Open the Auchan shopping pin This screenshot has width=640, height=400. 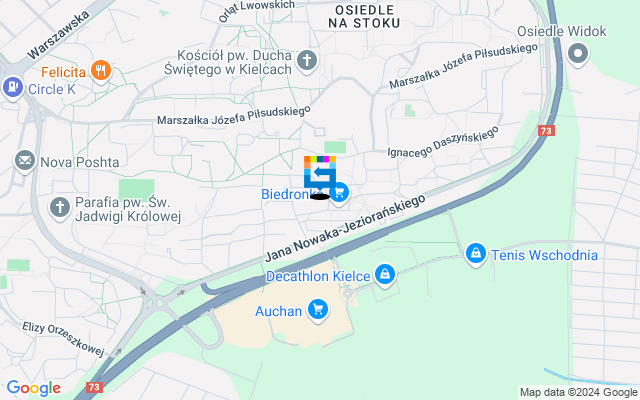point(318,310)
